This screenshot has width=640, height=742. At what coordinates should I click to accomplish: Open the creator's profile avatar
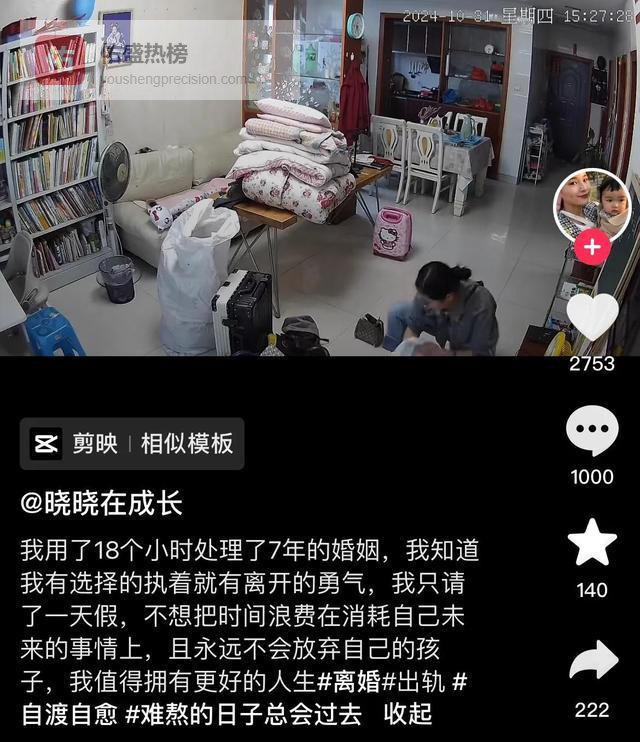point(592,203)
